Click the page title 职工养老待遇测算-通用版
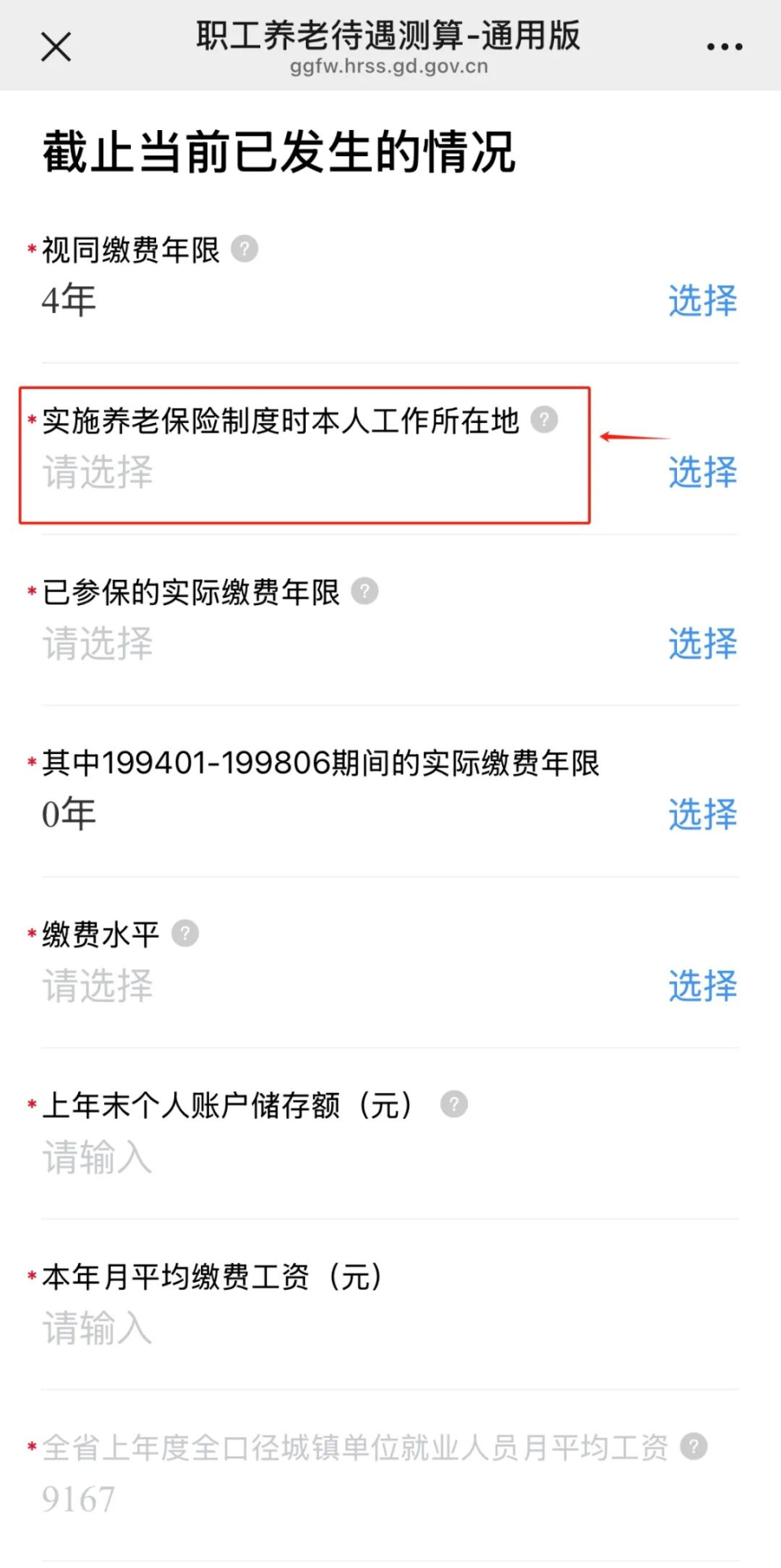This screenshot has height=1568, width=781. pos(388,35)
